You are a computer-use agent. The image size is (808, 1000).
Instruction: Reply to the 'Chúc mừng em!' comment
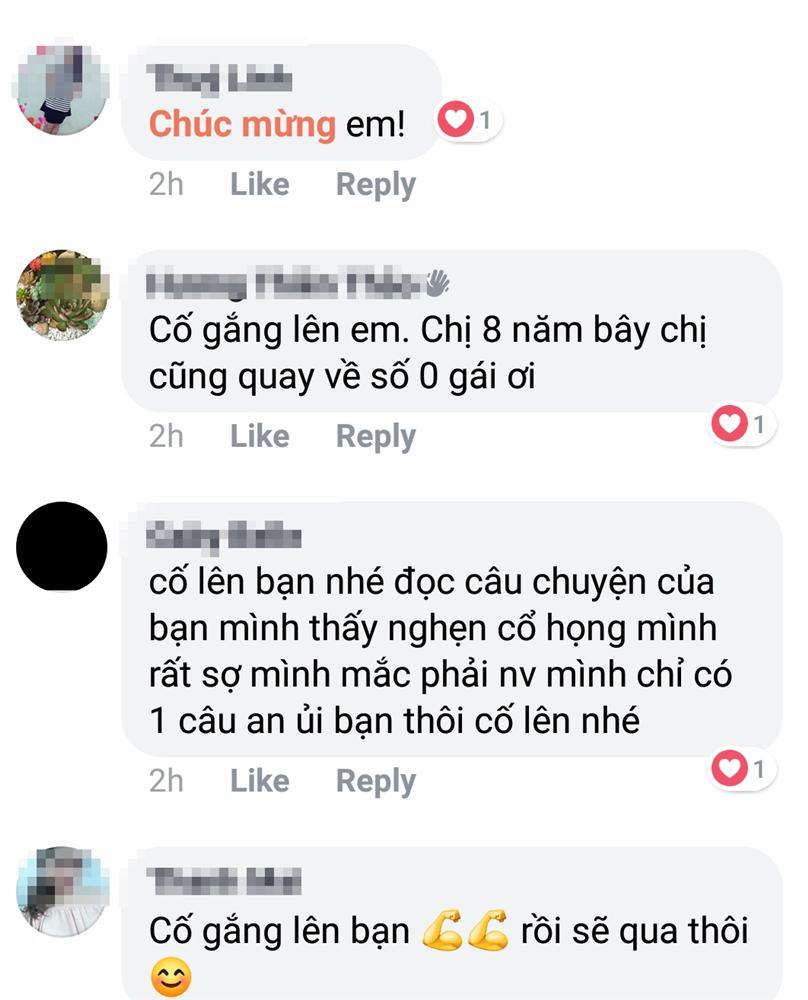point(375,185)
